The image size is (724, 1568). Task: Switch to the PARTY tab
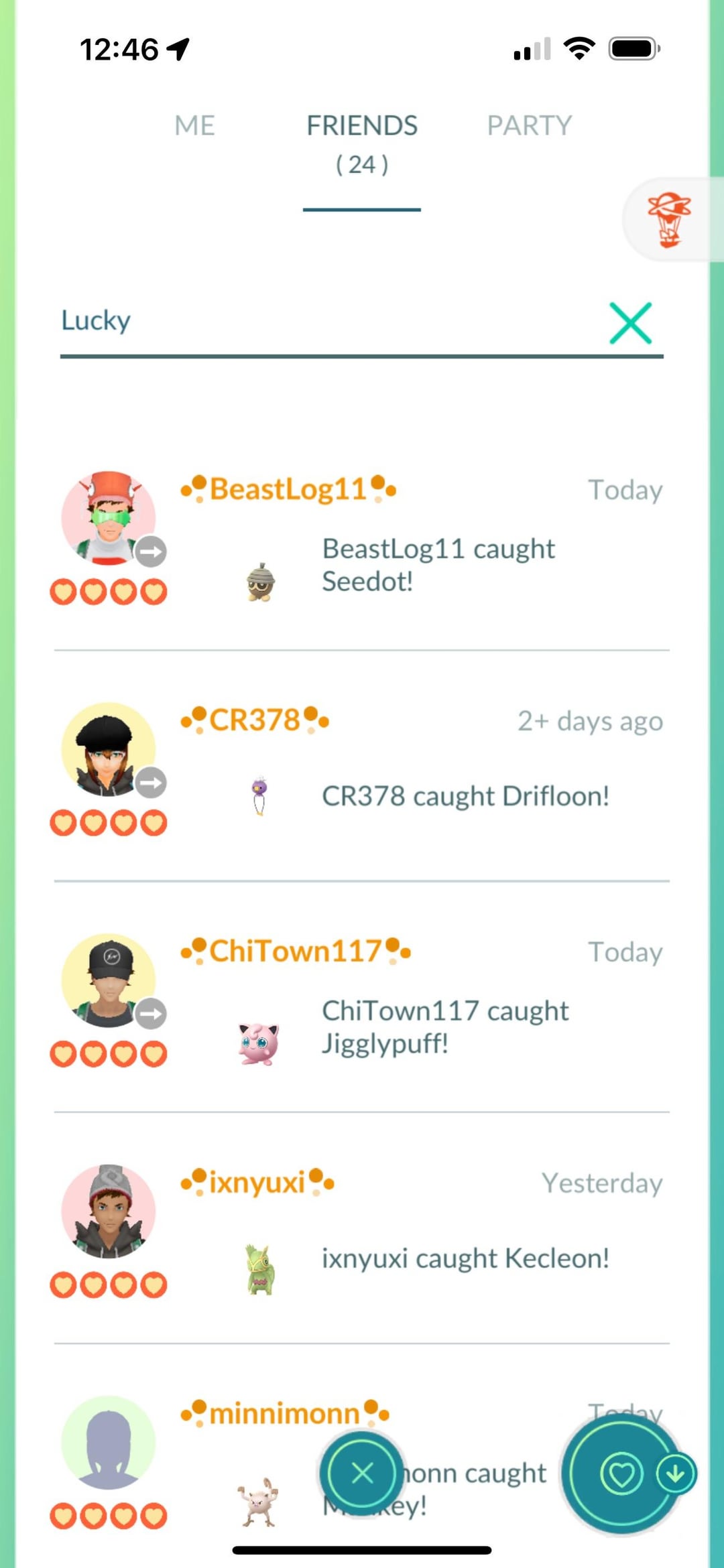[529, 125]
